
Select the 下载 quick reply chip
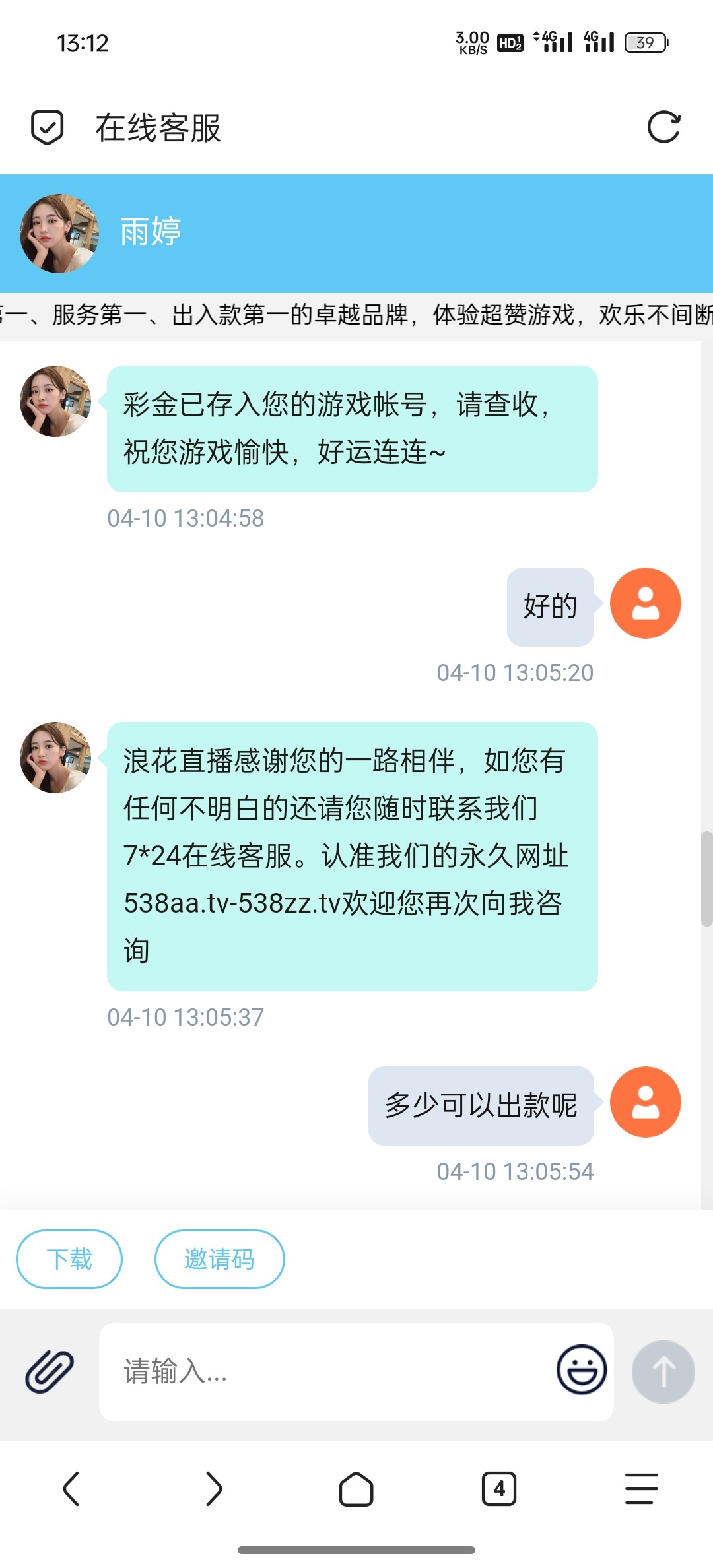(x=69, y=1258)
